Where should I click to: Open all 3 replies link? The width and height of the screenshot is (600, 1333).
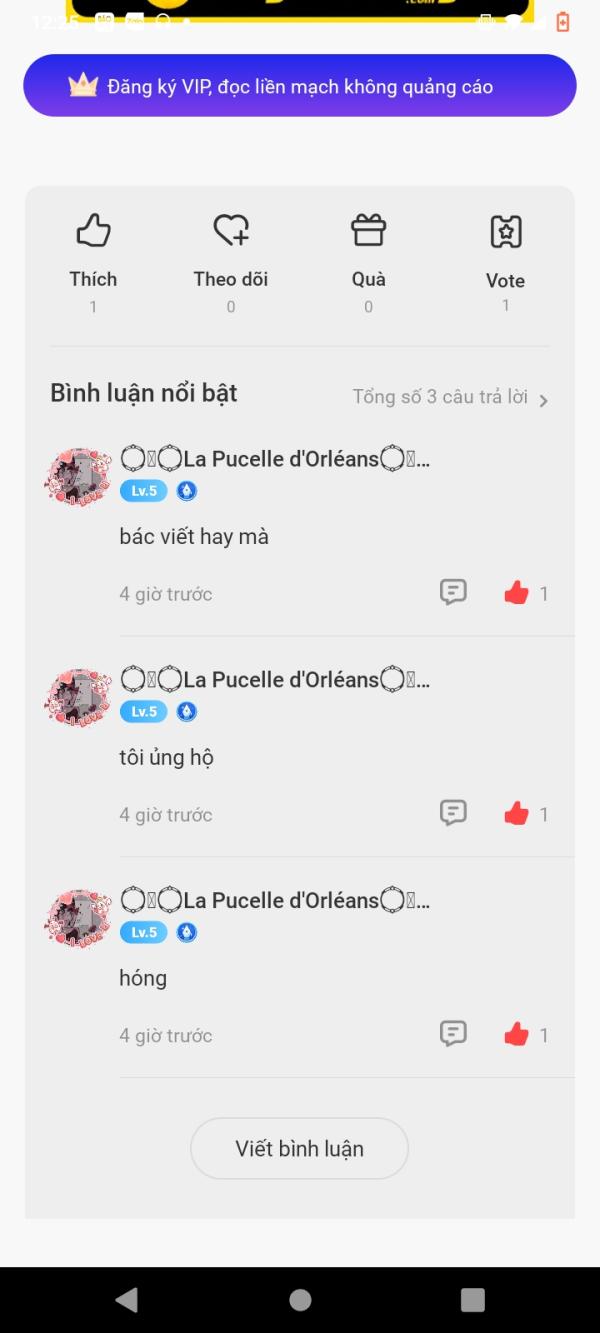coord(451,397)
